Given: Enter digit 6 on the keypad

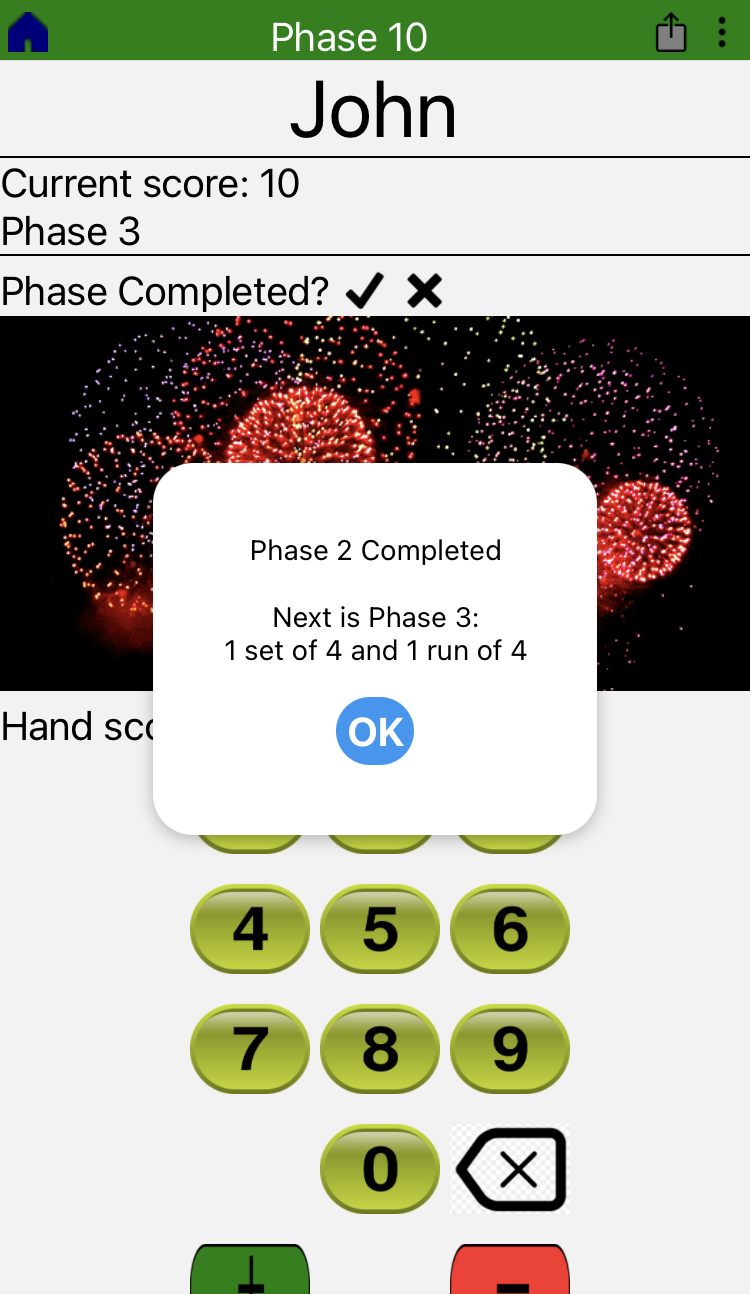Looking at the screenshot, I should point(510,929).
